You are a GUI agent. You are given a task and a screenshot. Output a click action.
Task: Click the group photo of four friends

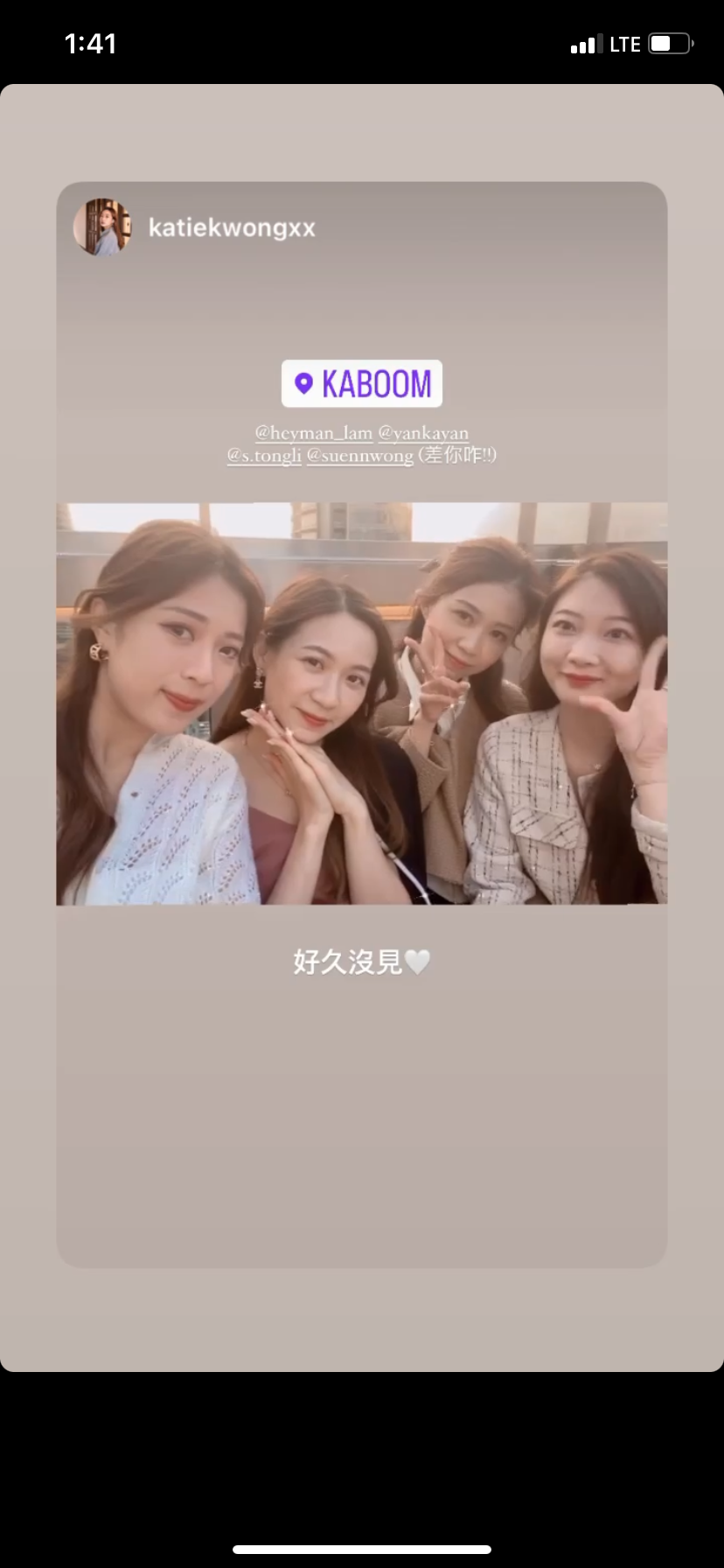pos(361,700)
